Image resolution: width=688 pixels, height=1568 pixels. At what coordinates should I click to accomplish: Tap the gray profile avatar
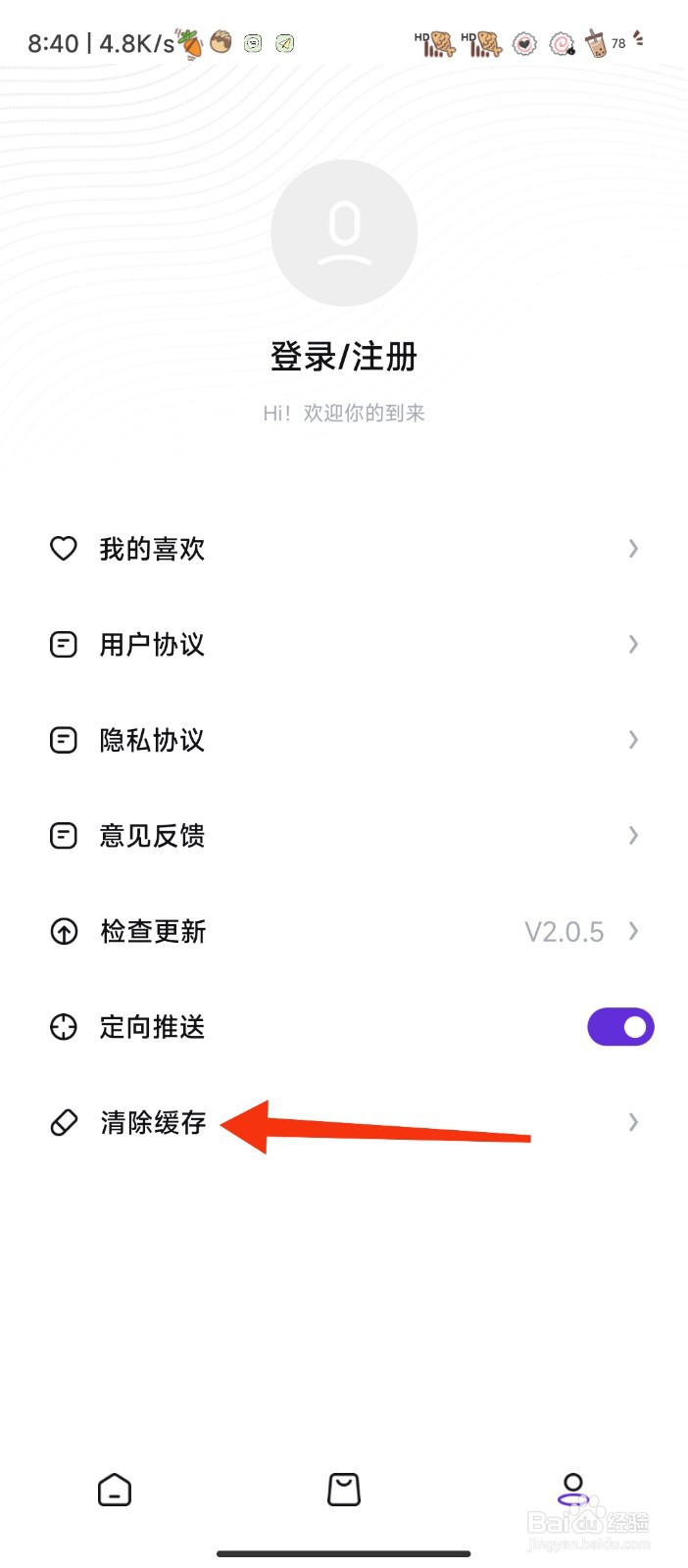click(x=344, y=233)
